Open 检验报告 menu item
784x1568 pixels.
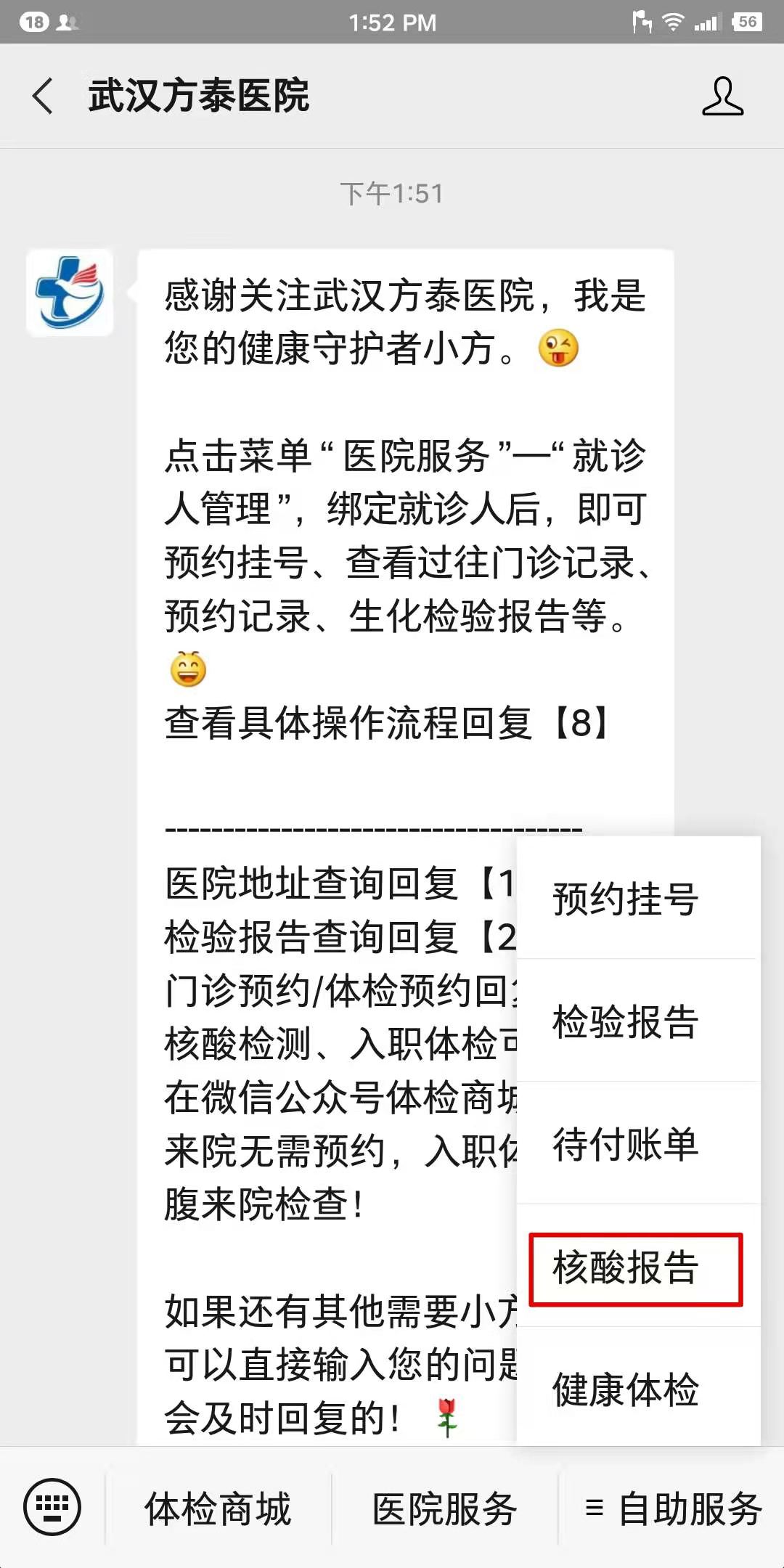pos(626,1021)
